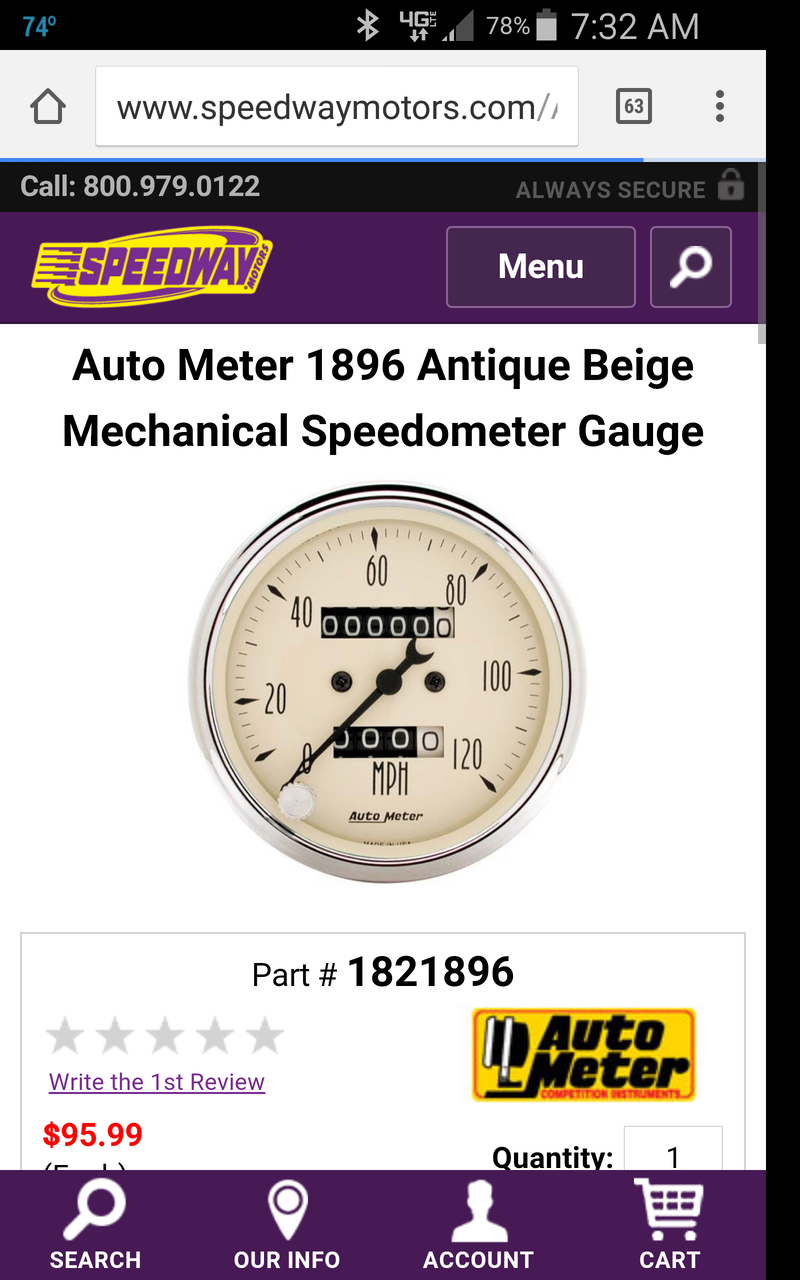The height and width of the screenshot is (1280, 800).
Task: Switch to the Our Info tab
Action: [287, 1225]
